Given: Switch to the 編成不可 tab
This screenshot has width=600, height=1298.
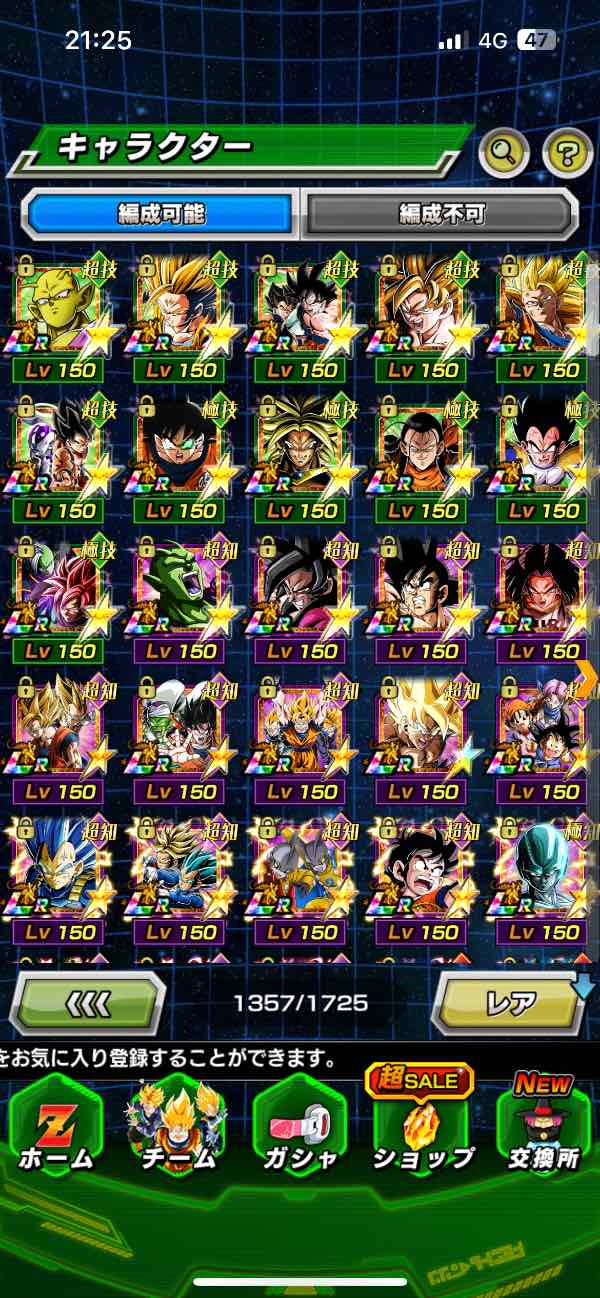Looking at the screenshot, I should point(441,213).
